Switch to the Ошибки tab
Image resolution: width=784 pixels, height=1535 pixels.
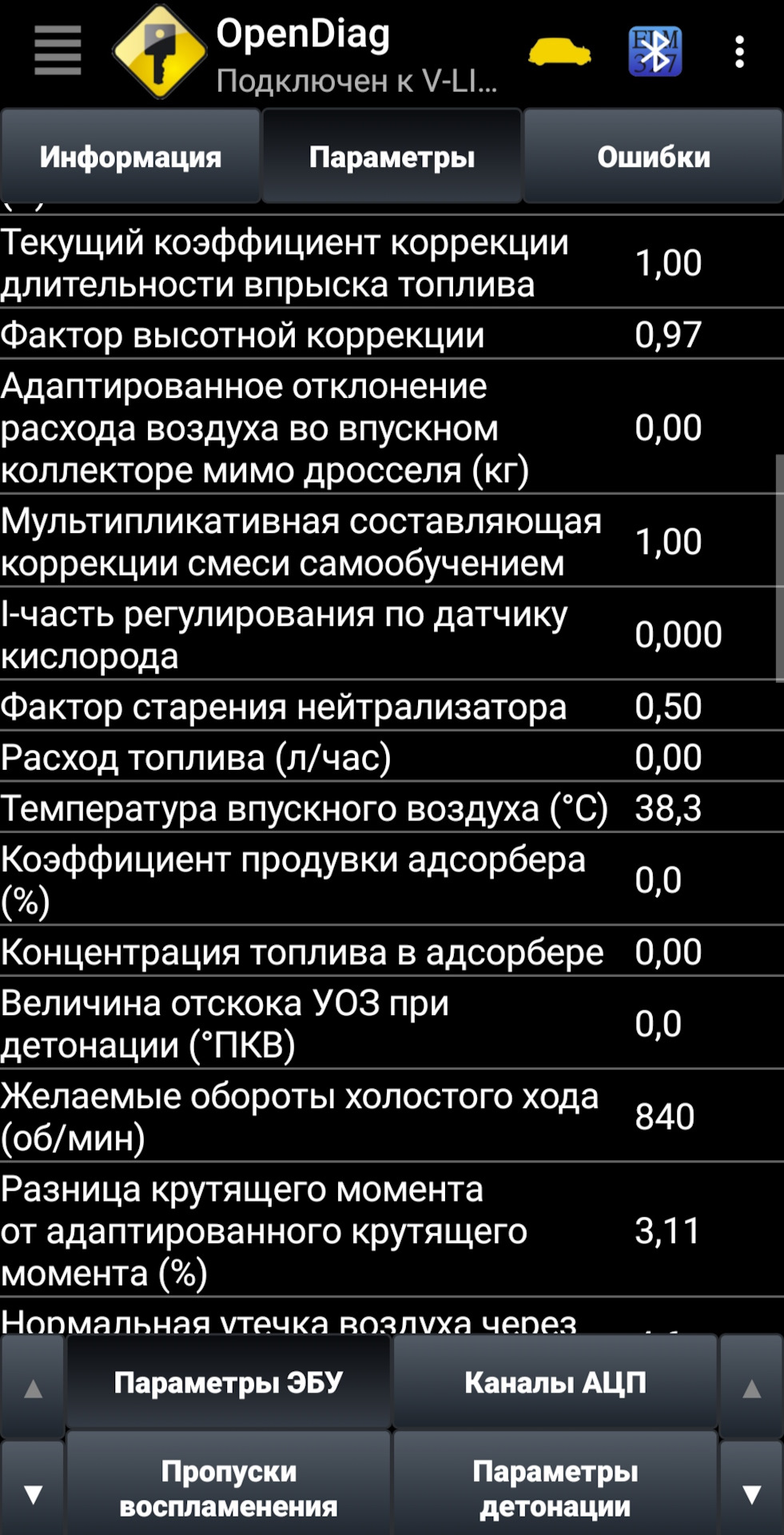653,157
